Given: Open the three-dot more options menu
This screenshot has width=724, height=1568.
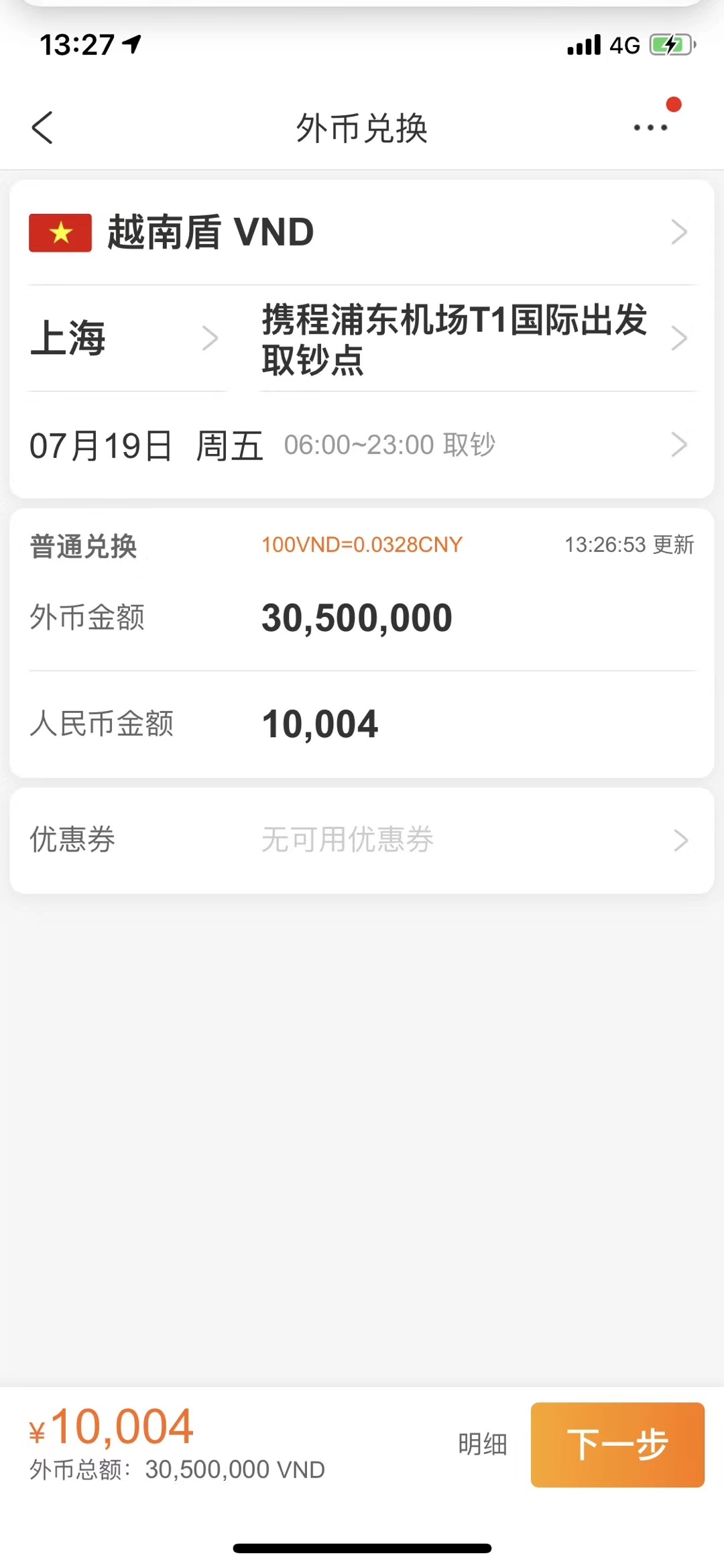Looking at the screenshot, I should point(650,127).
